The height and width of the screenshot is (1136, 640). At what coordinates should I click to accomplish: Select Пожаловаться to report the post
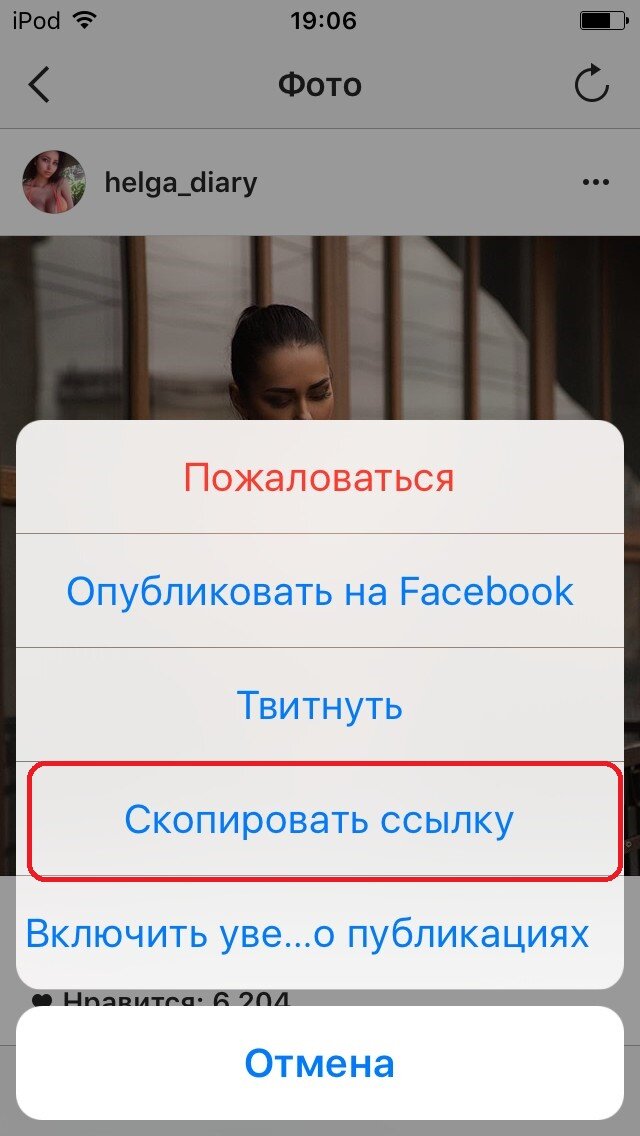319,478
